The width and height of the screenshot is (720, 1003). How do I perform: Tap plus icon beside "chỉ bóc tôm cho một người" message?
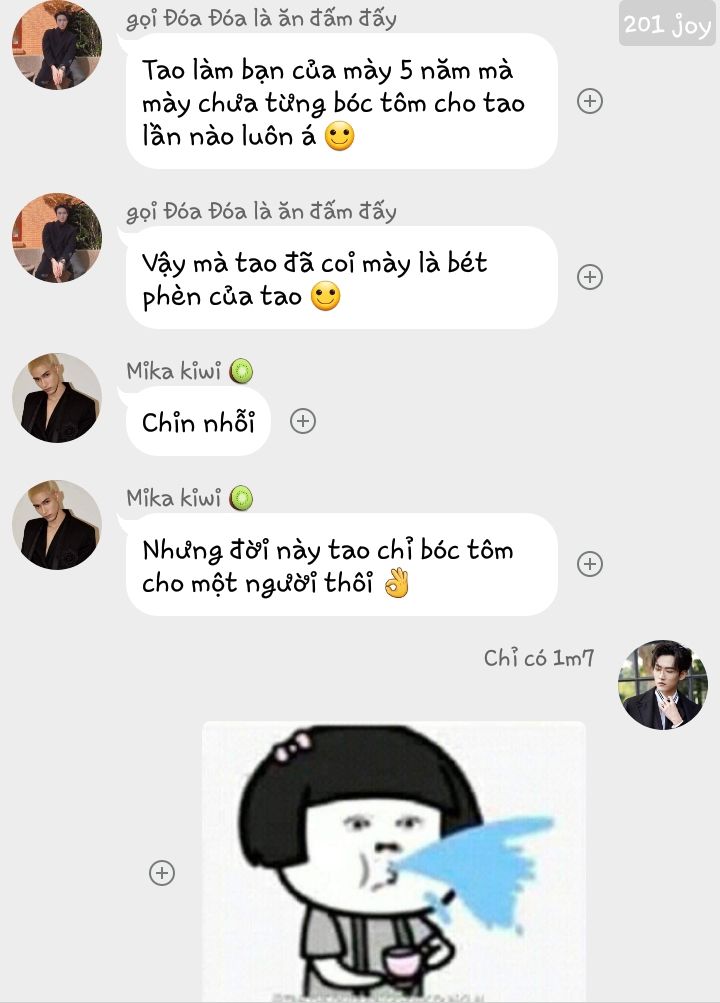coord(590,564)
